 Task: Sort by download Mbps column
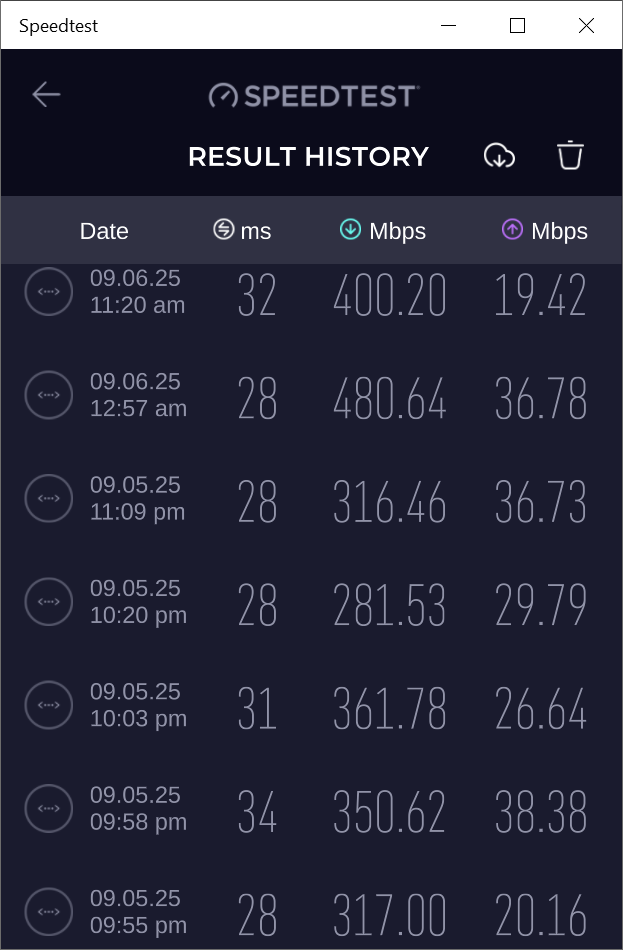pos(383,231)
